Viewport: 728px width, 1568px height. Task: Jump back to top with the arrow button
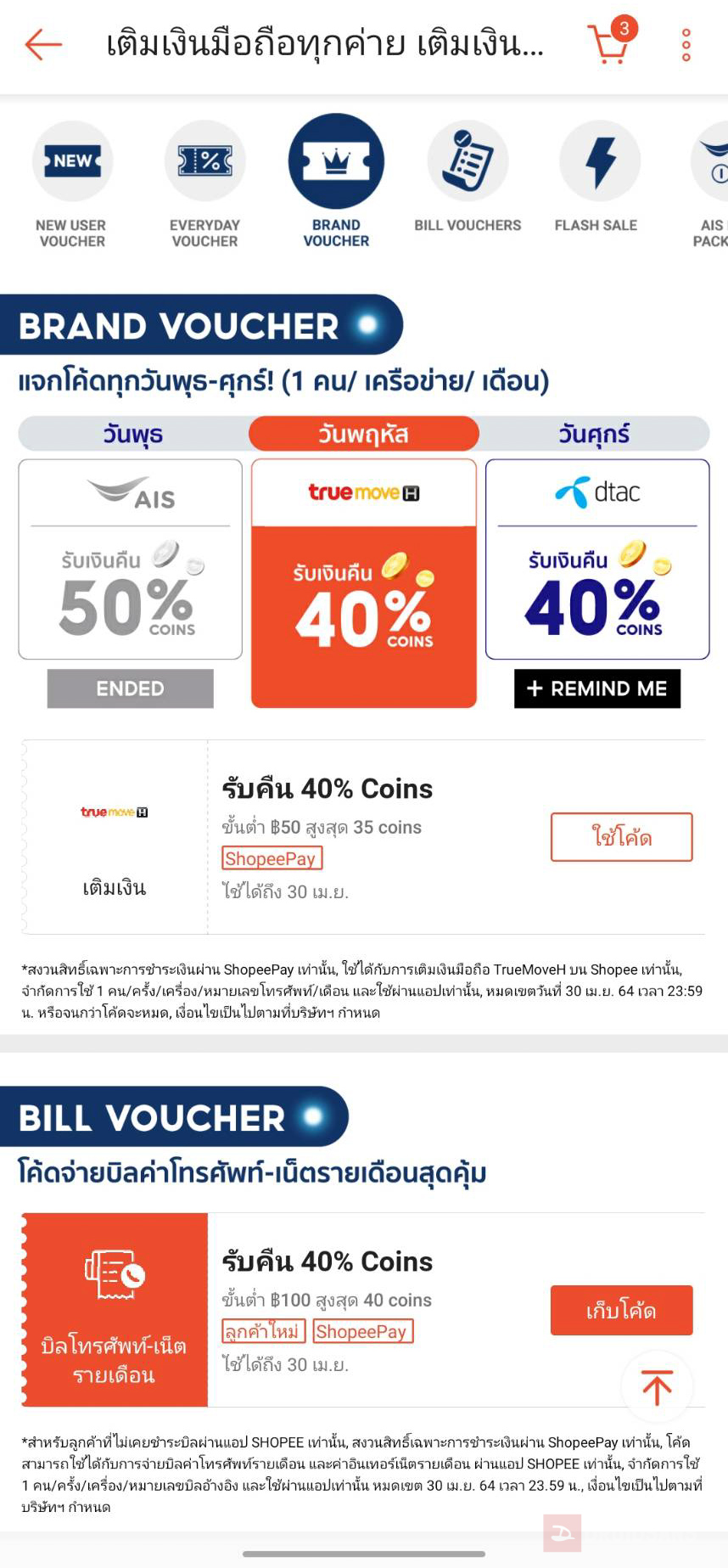click(x=657, y=1386)
